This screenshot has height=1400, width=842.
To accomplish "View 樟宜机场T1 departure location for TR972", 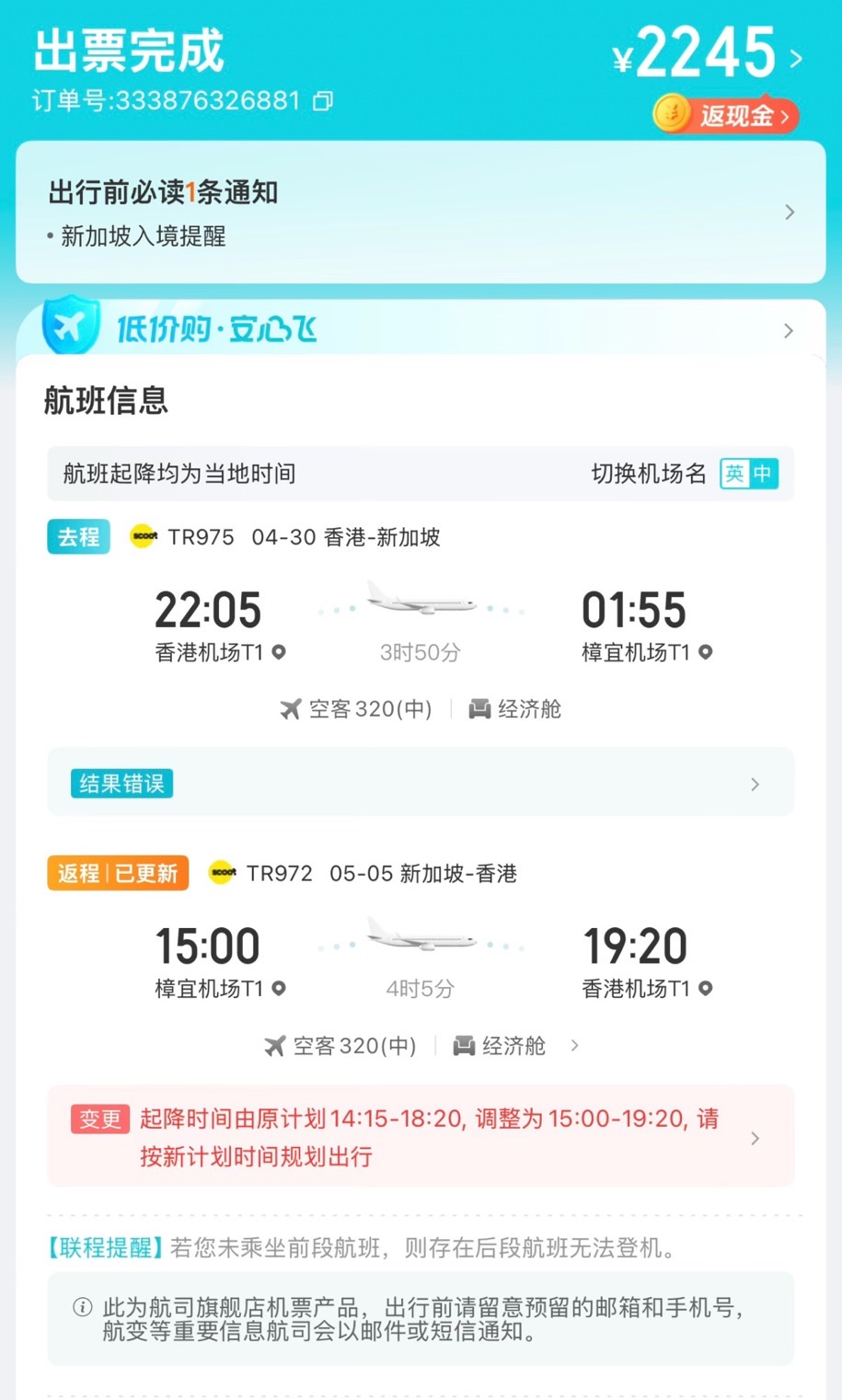I will (279, 989).
